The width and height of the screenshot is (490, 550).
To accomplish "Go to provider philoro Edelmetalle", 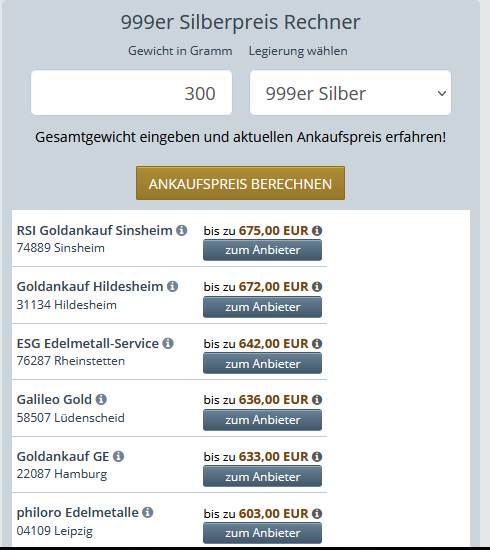I will (262, 533).
